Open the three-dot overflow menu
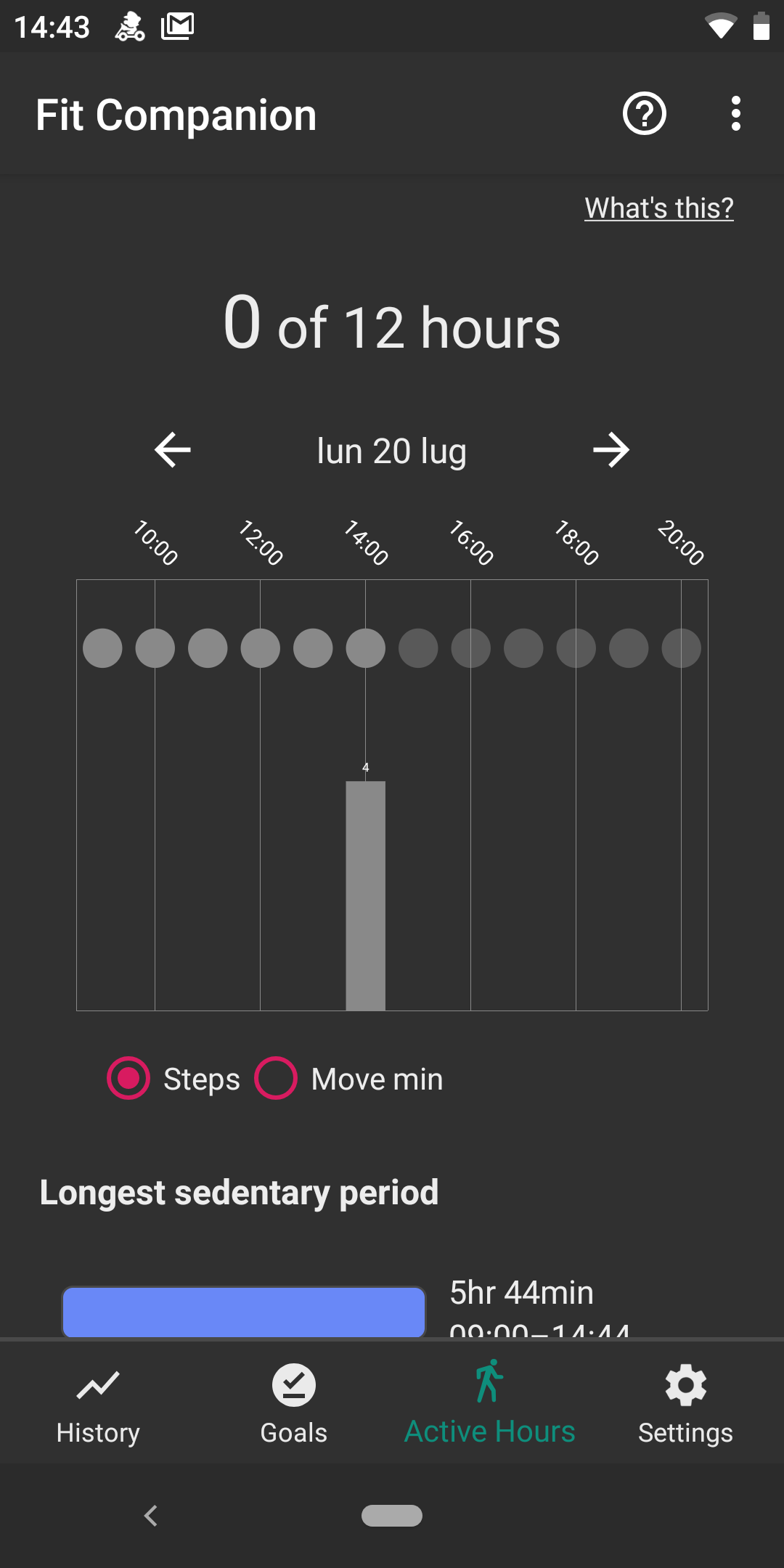 [x=736, y=114]
